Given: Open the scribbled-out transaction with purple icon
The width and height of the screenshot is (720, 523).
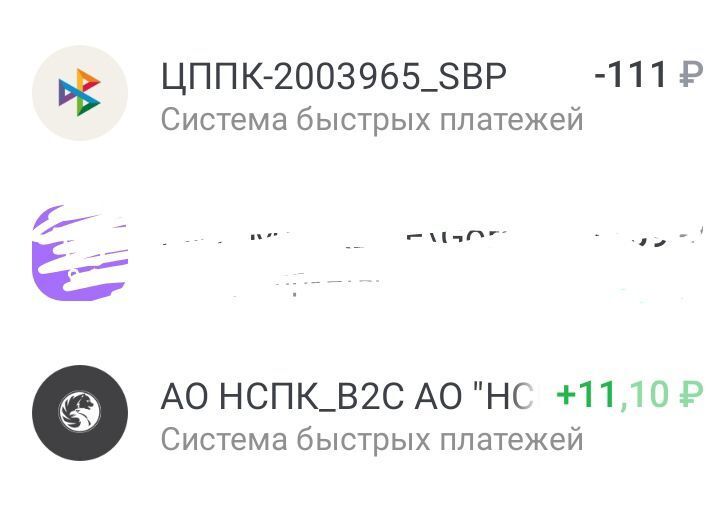Looking at the screenshot, I should pos(360,252).
